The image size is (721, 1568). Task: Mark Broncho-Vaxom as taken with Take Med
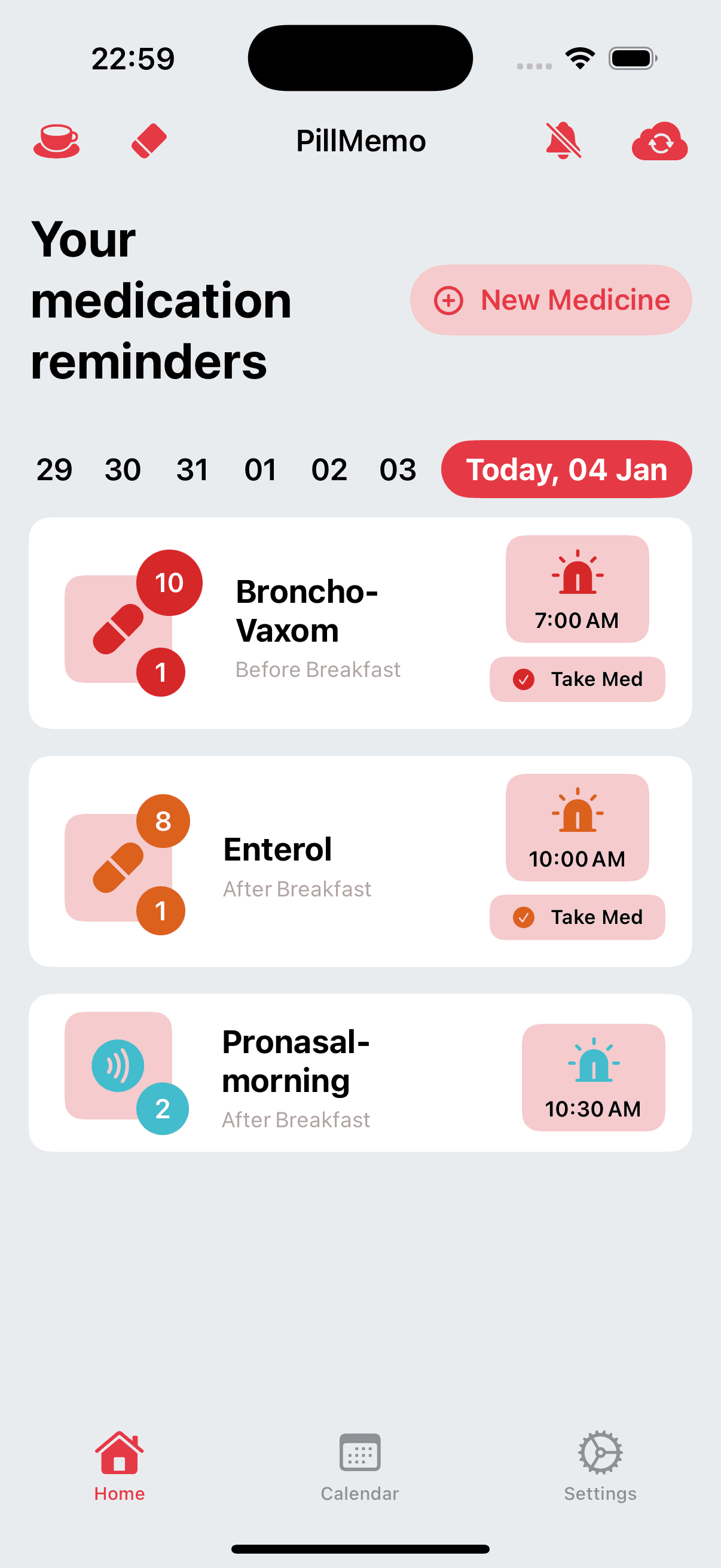[576, 679]
